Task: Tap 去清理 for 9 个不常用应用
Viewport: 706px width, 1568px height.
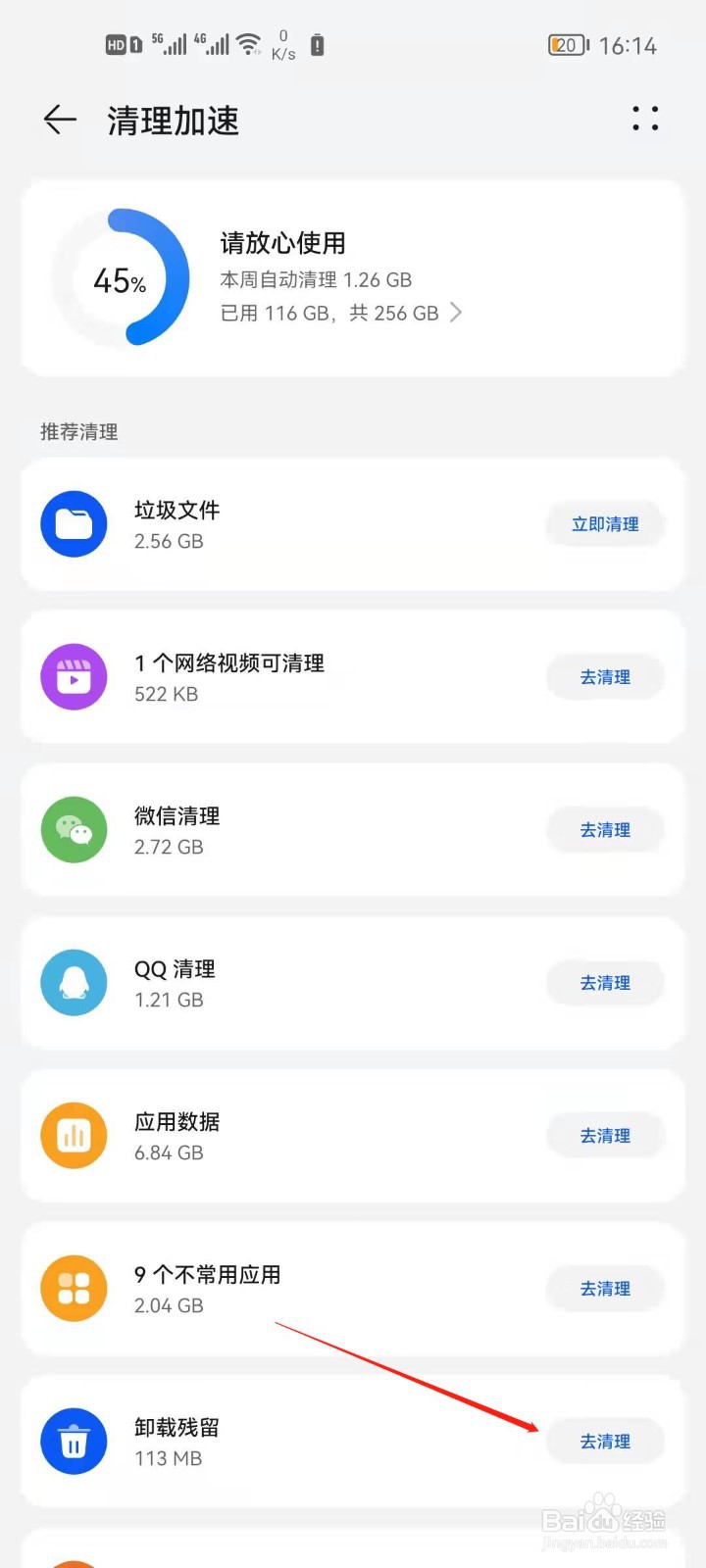Action: pos(605,1289)
